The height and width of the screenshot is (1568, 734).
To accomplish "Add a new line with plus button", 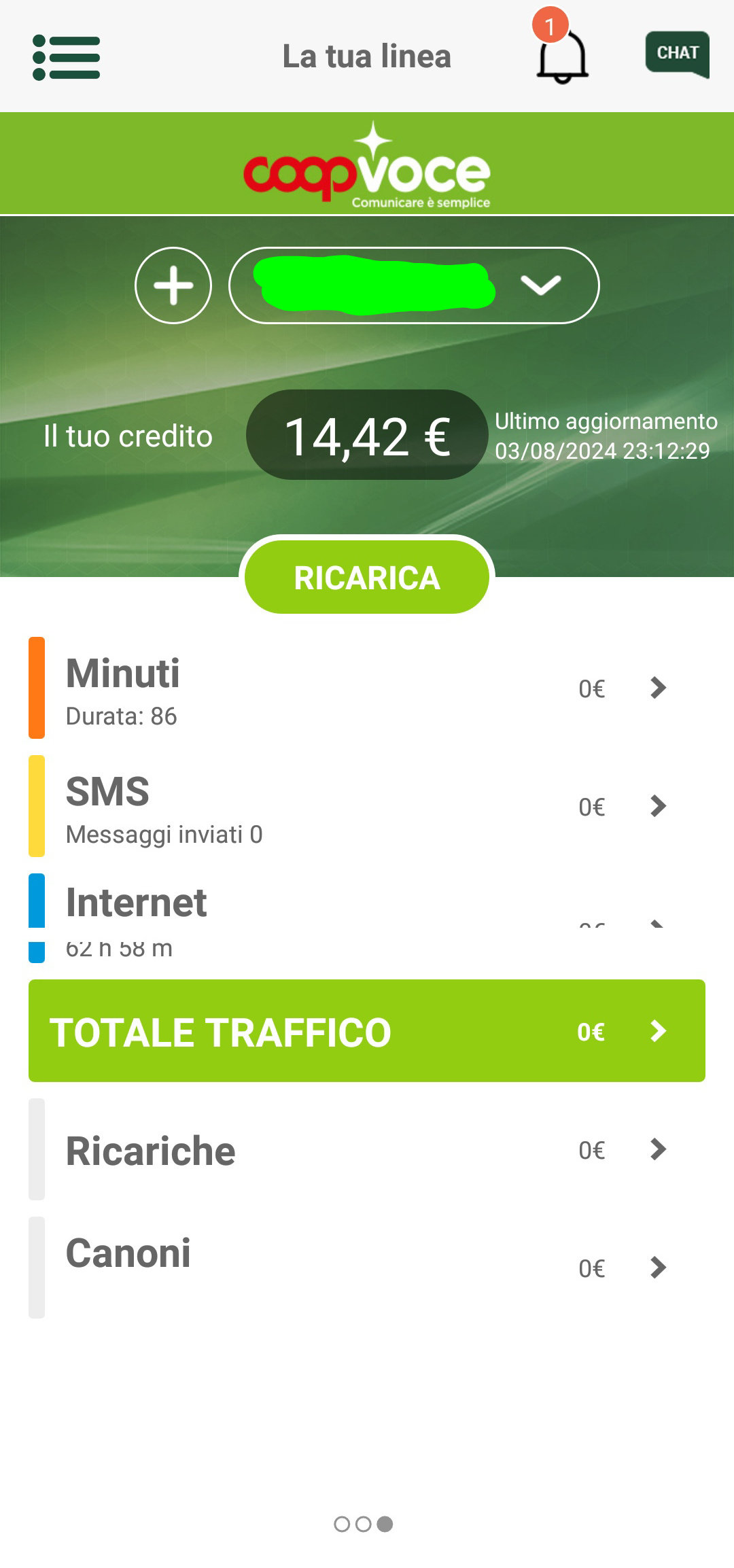I will 173,285.
